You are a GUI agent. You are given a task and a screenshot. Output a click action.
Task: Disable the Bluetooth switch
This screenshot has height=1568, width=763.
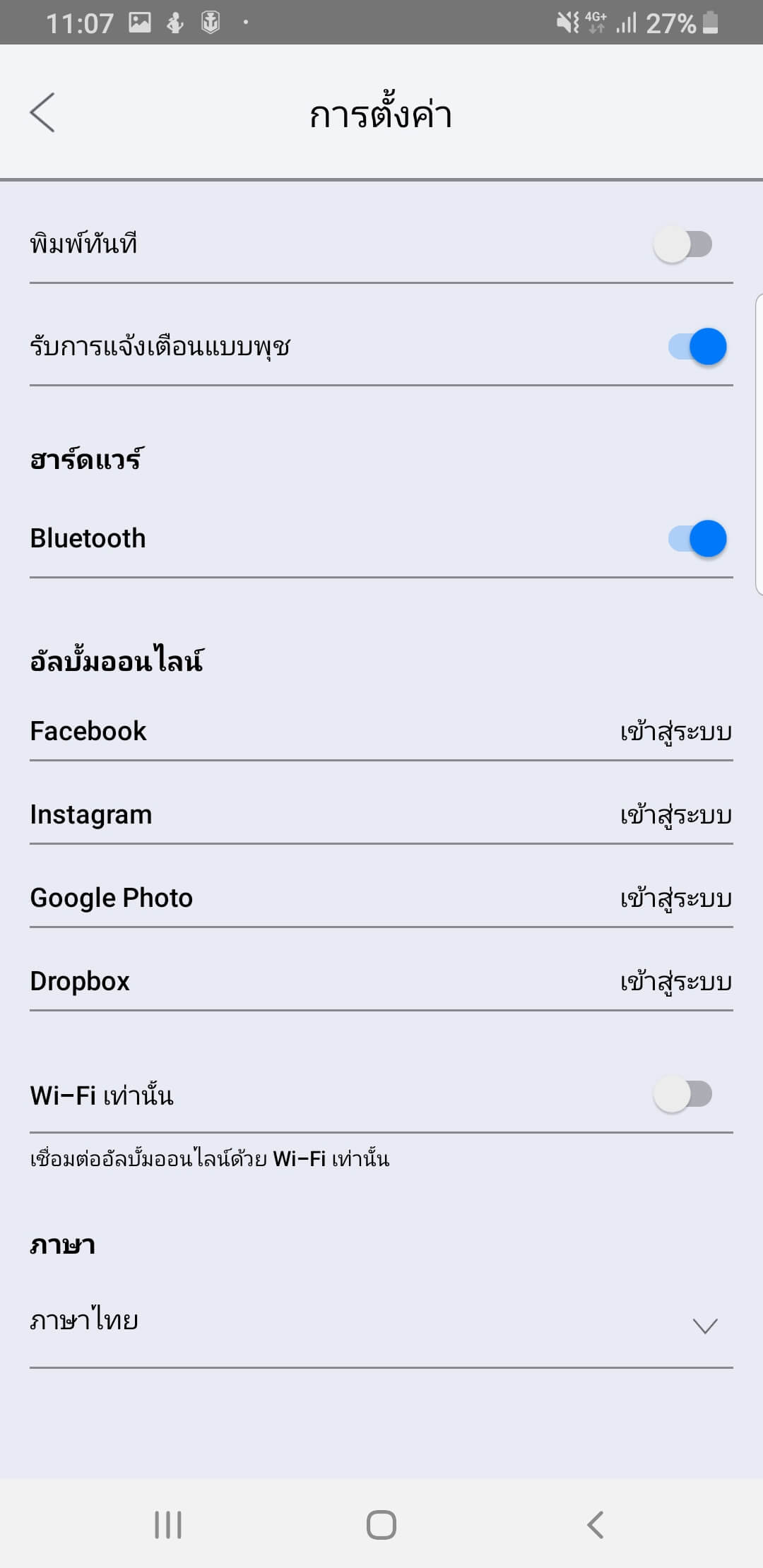697,539
